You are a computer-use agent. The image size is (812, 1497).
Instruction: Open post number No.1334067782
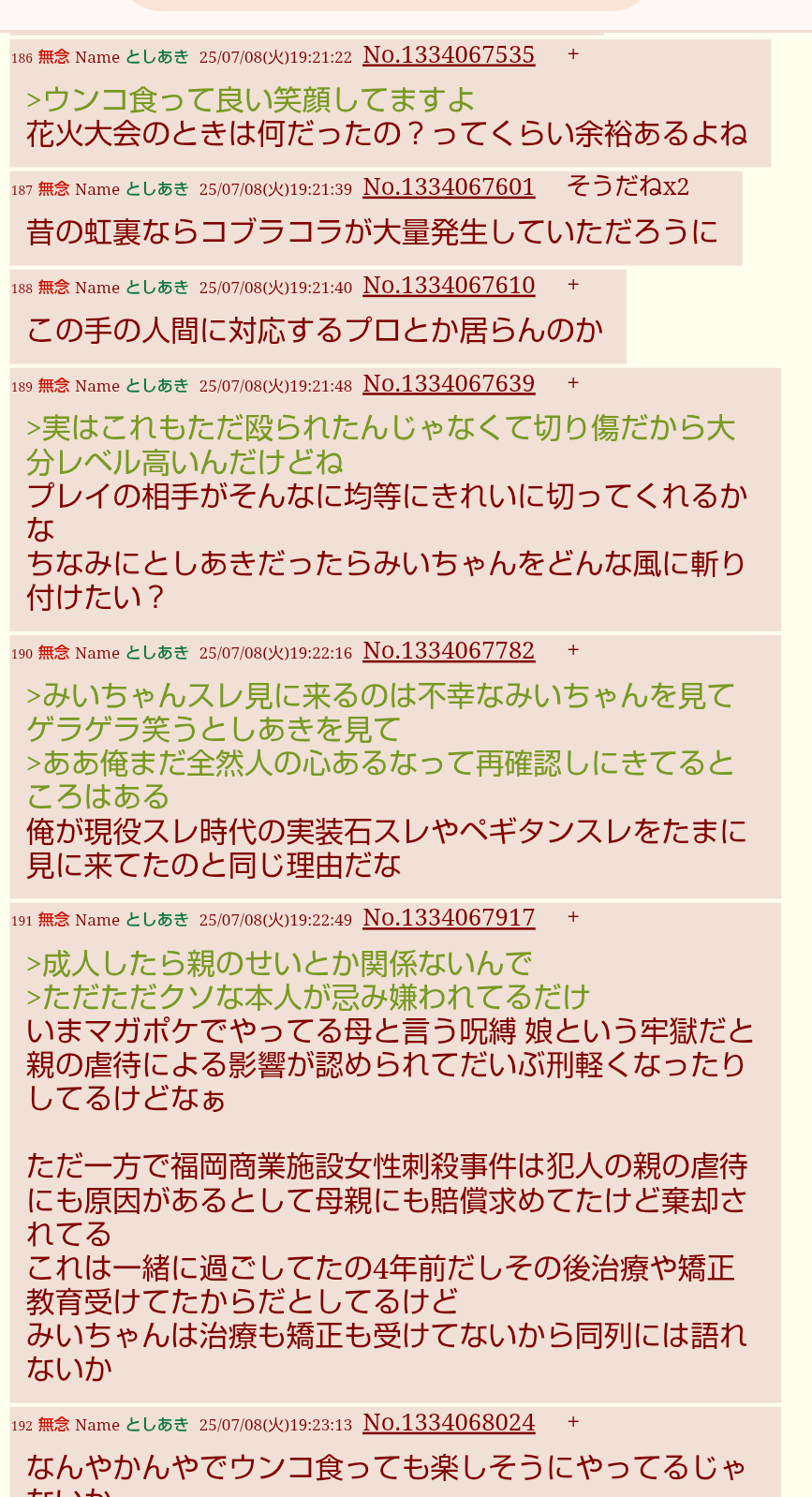(449, 651)
